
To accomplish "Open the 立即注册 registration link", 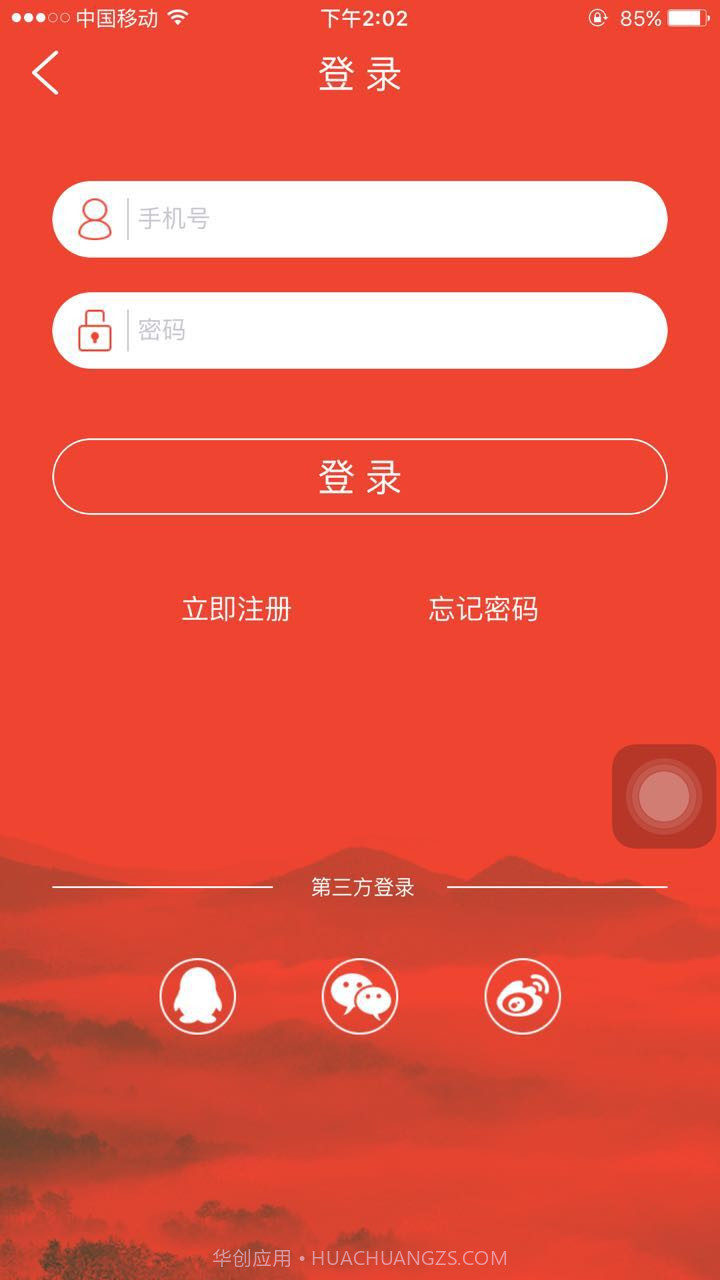I will (236, 609).
